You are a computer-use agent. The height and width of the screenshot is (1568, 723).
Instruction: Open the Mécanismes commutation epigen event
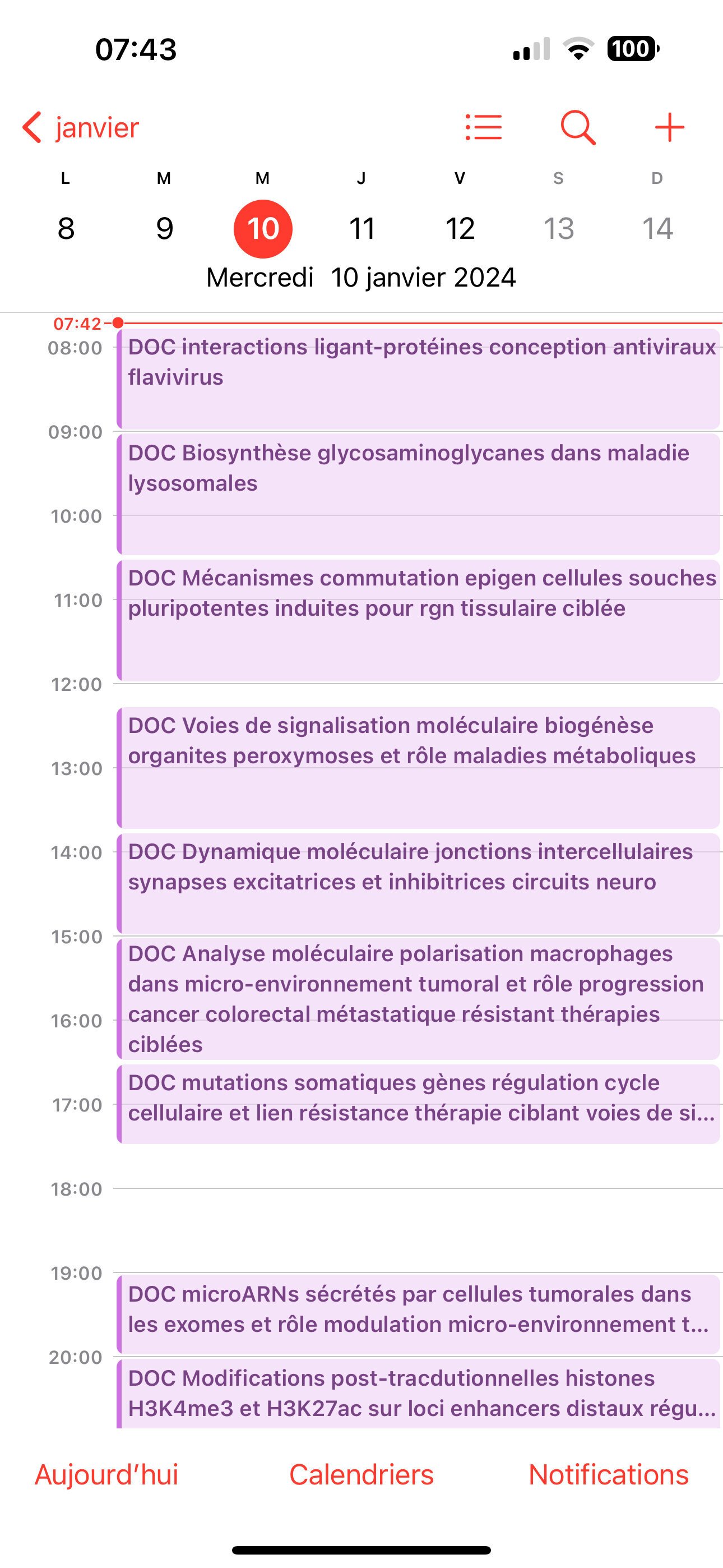point(420,620)
